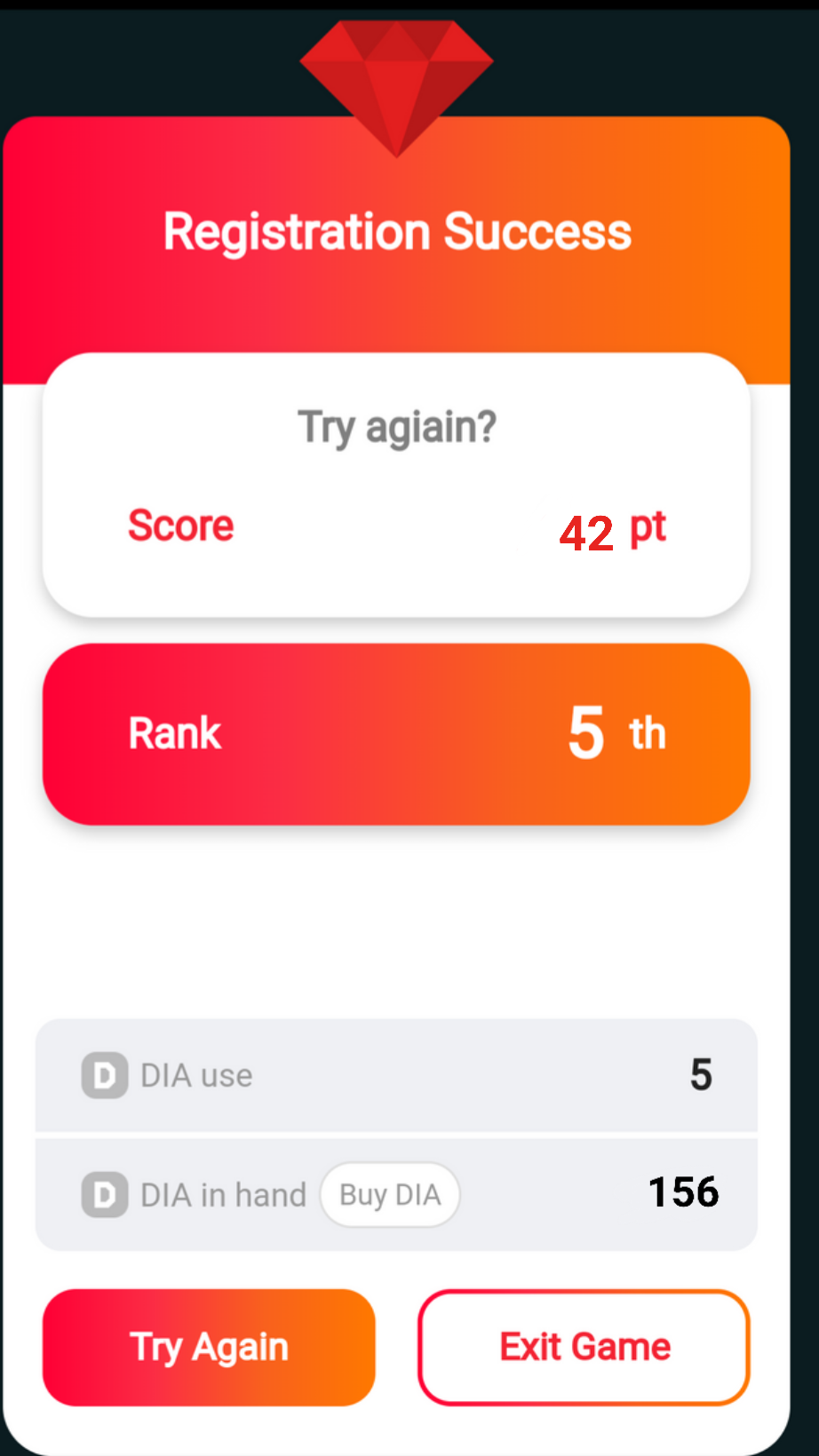Viewport: 819px width, 1456px height.
Task: Tap the Try Again button
Action: coord(209,1347)
